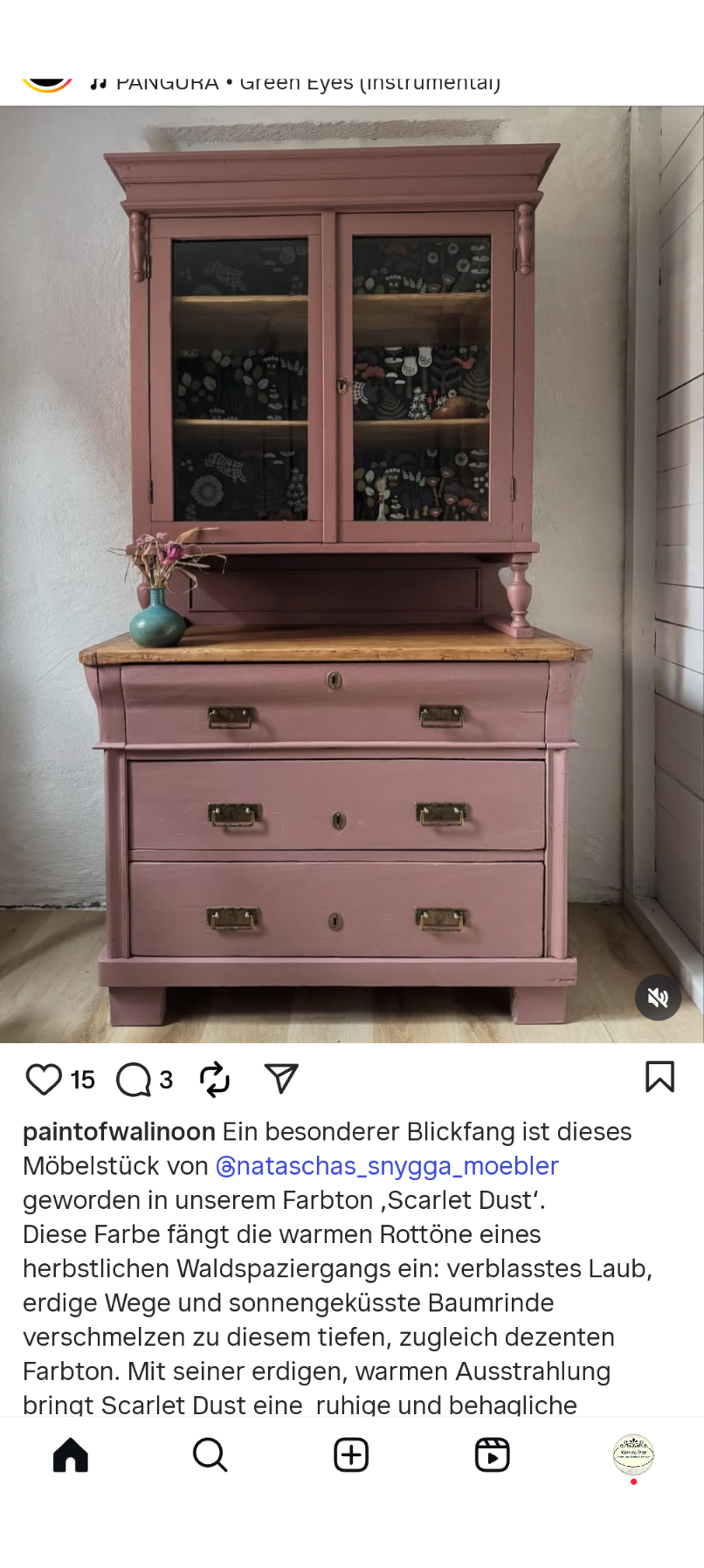Unmute the video sound

pos(658,998)
